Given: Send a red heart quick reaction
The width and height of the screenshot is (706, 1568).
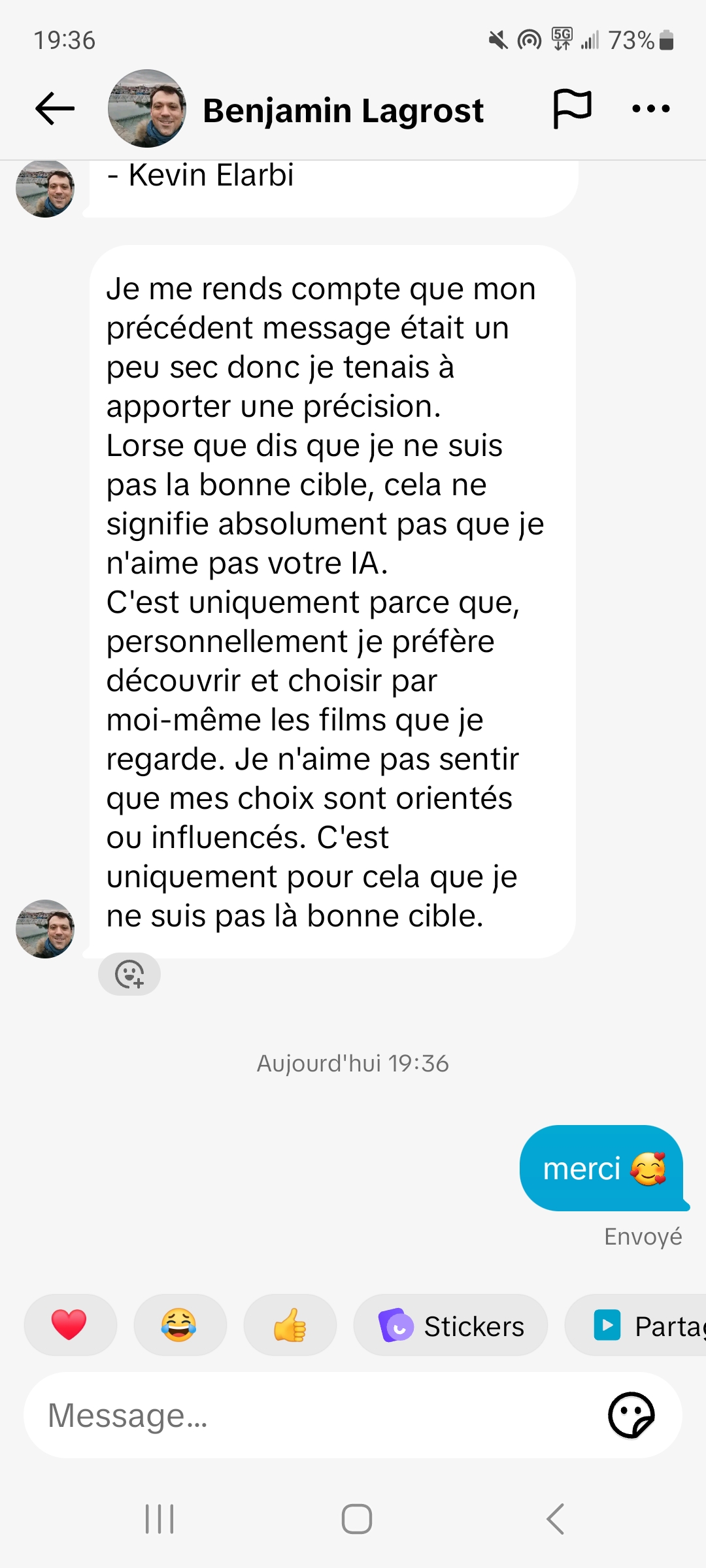Looking at the screenshot, I should [69, 1326].
